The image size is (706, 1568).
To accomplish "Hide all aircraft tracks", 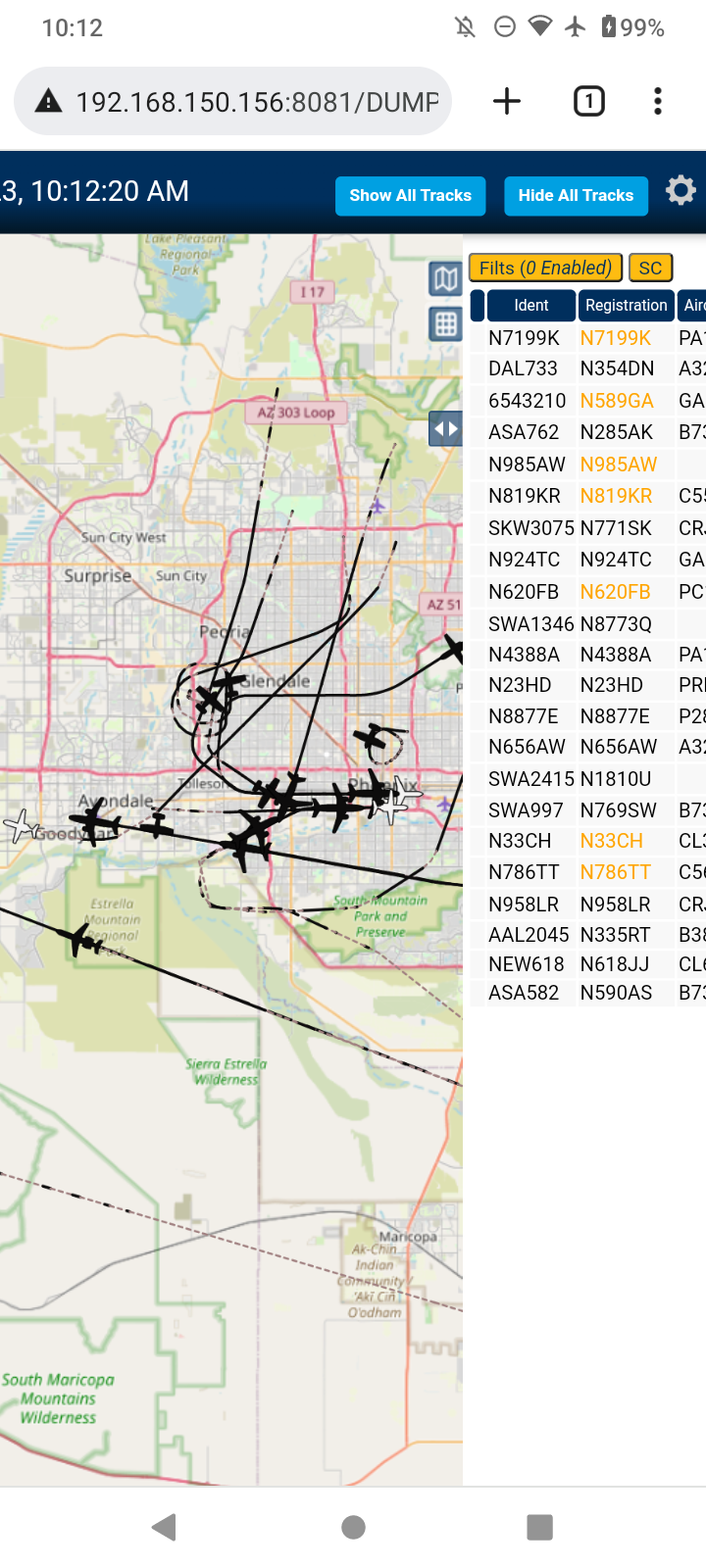I will [x=576, y=196].
